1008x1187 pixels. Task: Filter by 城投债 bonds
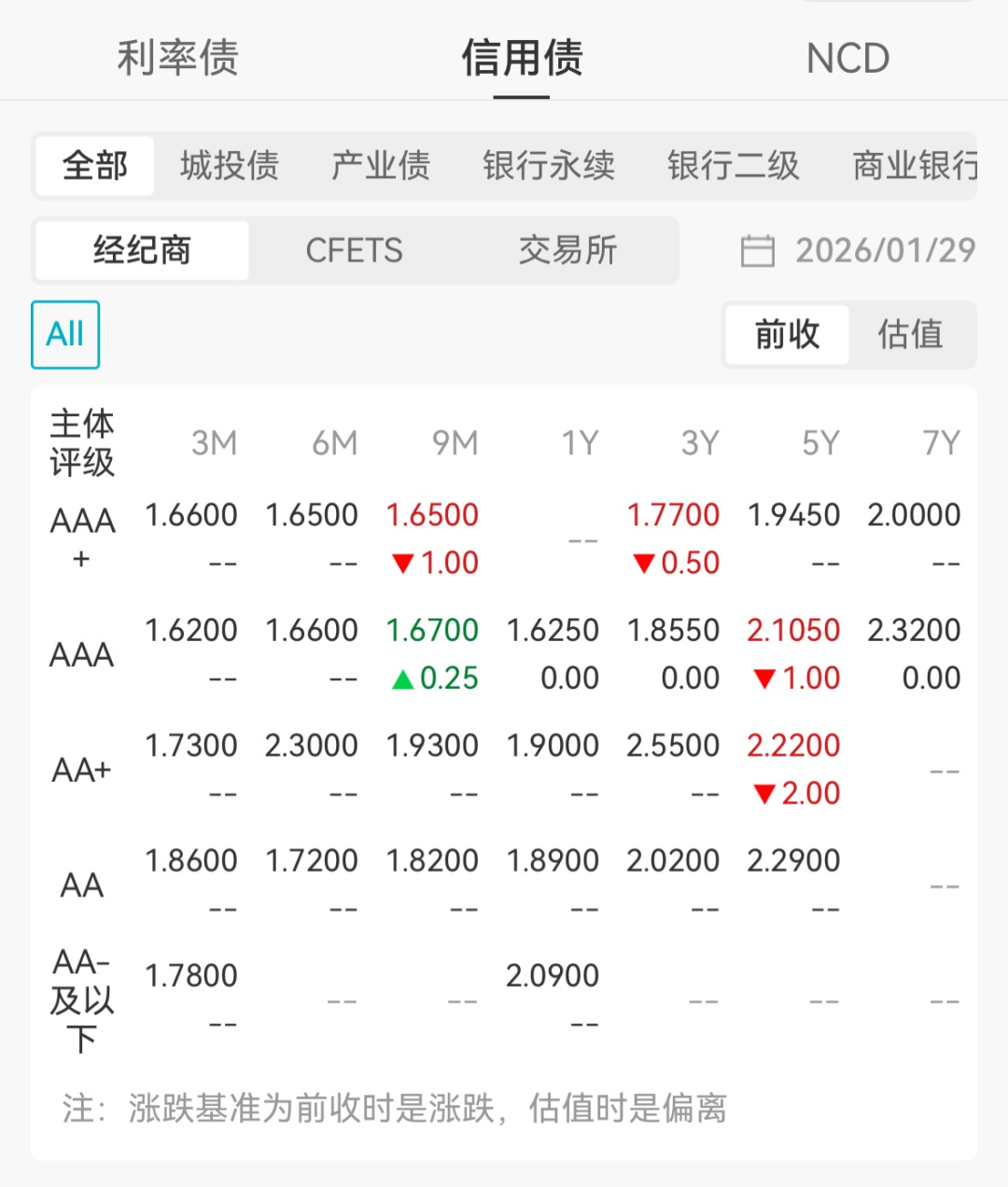coord(229,166)
